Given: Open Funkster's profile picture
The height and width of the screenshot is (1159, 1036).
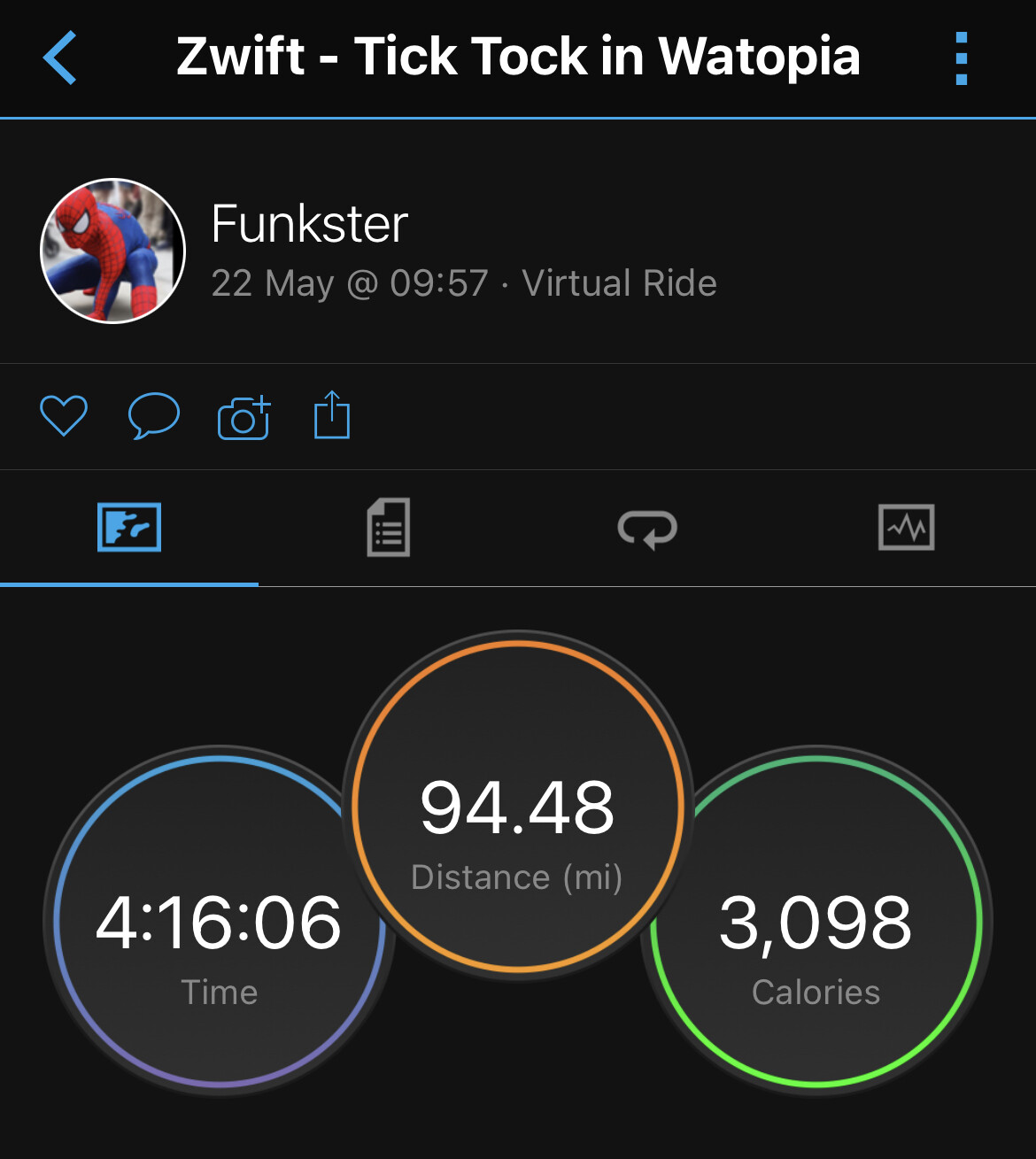Looking at the screenshot, I should click(x=113, y=251).
